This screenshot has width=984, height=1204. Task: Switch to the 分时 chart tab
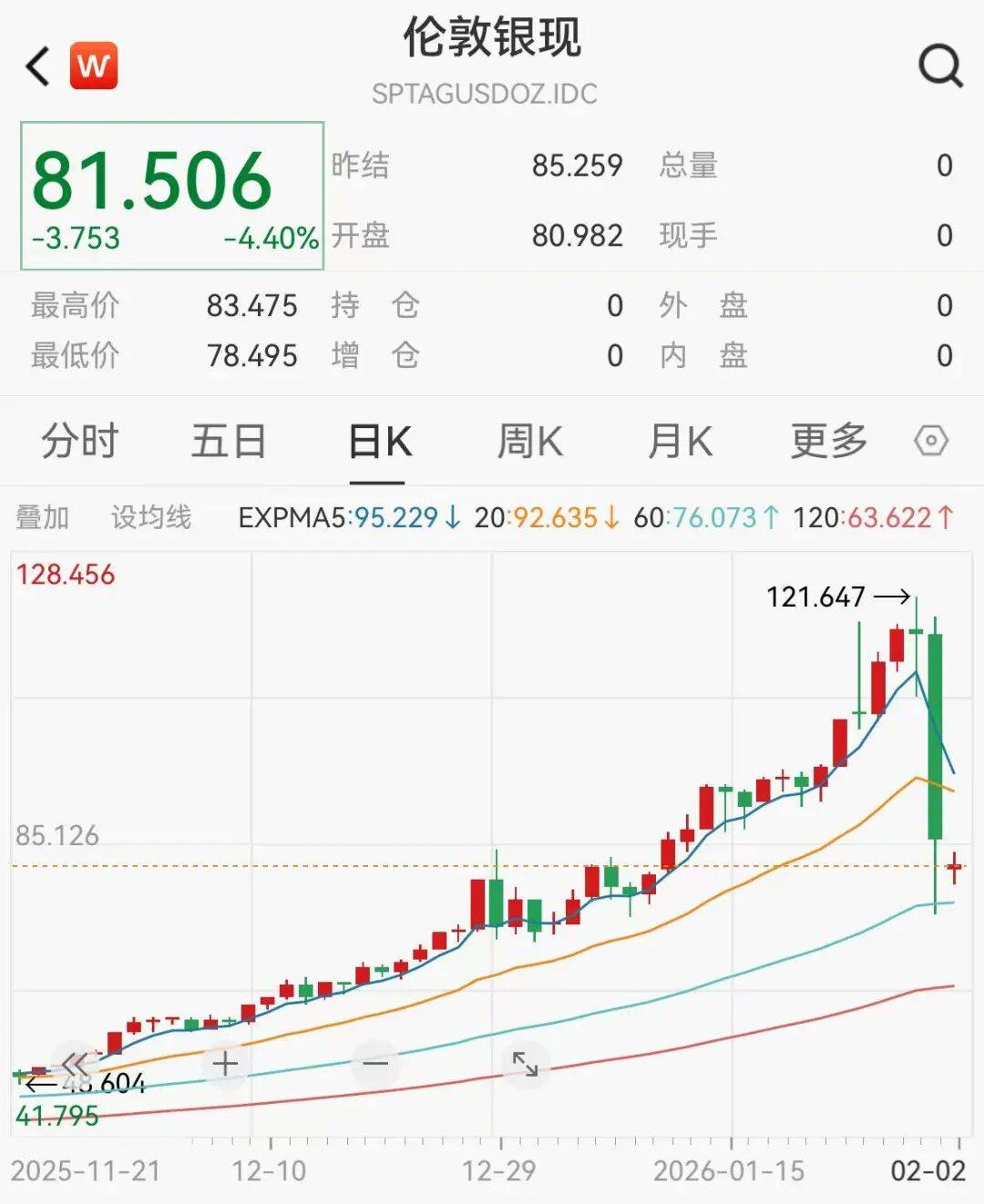(x=80, y=442)
